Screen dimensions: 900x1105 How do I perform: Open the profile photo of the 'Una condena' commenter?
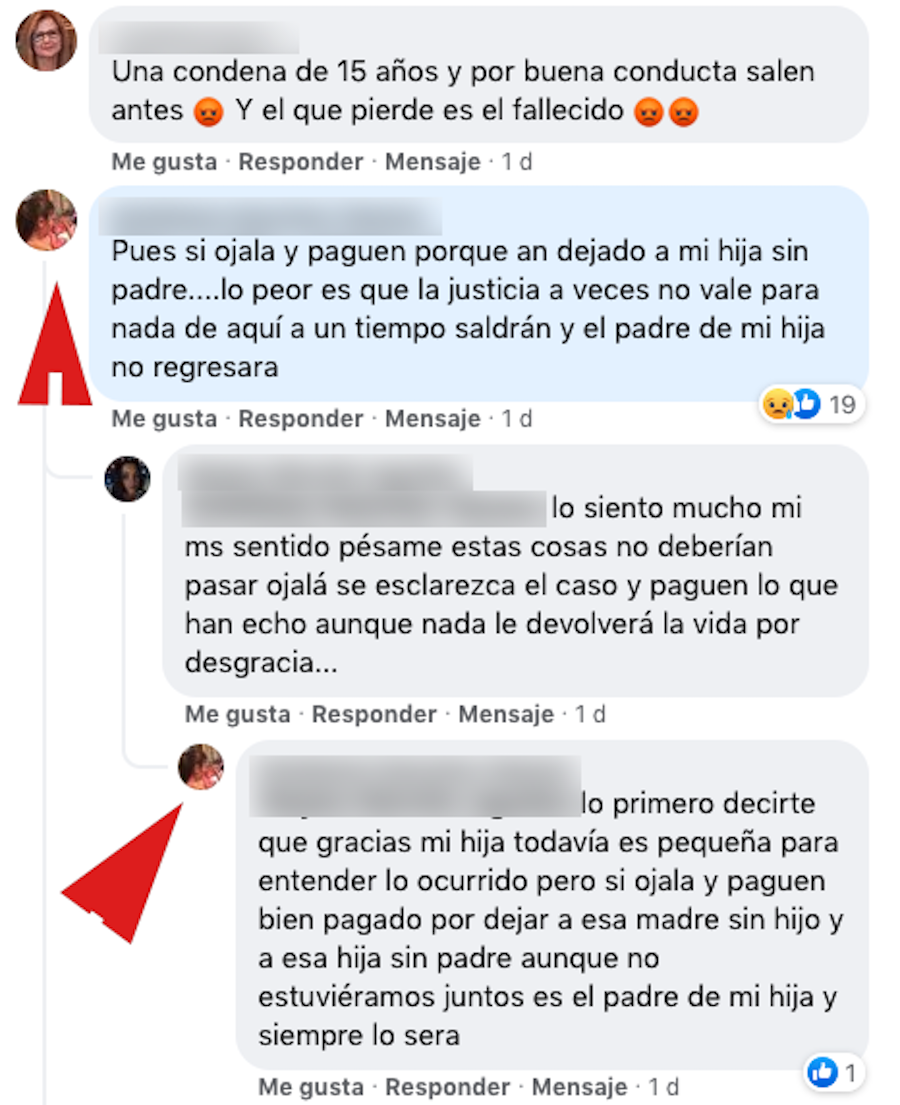pos(46,40)
